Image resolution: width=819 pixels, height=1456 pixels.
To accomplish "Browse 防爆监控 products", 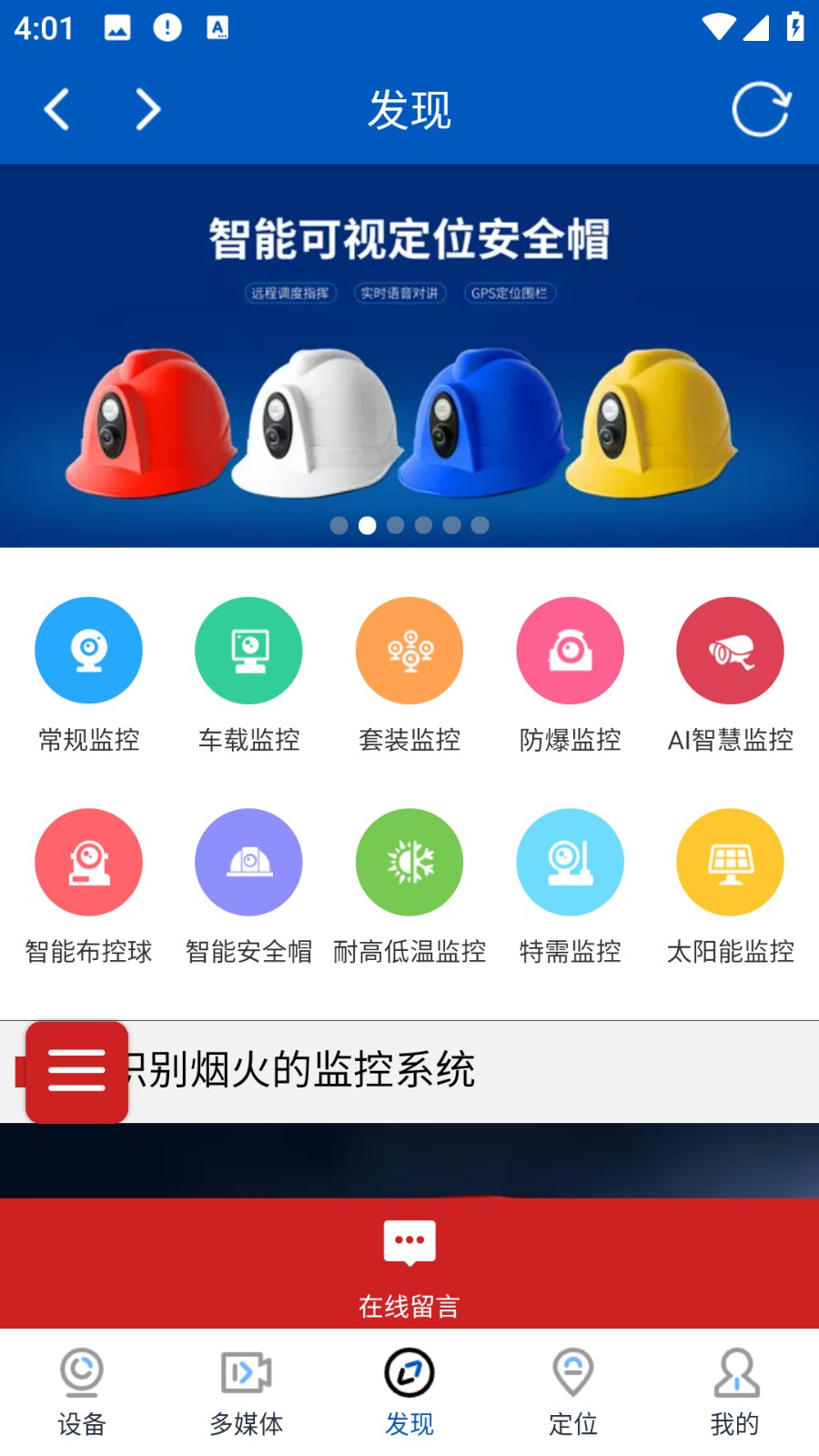I will click(x=570, y=651).
